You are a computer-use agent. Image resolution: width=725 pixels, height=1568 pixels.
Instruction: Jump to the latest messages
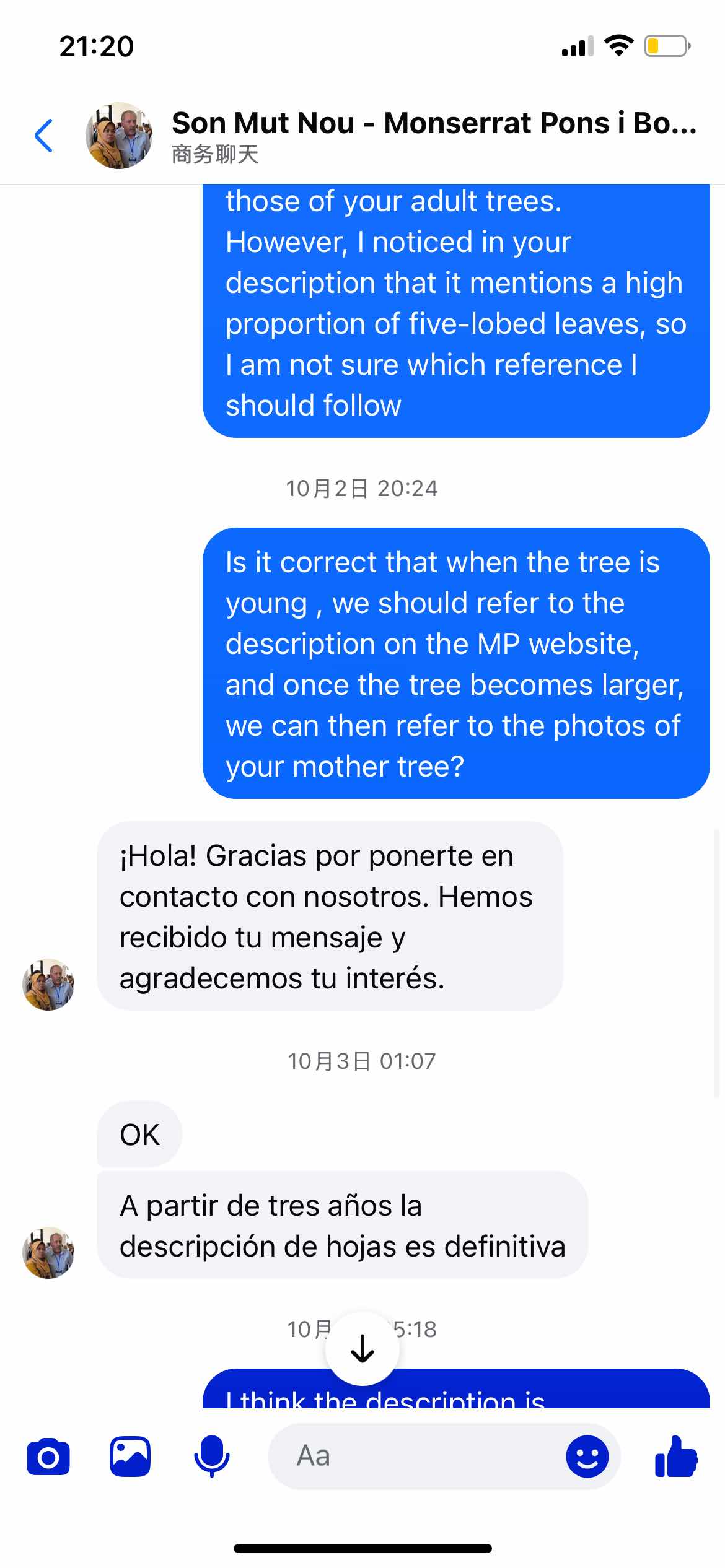362,1349
